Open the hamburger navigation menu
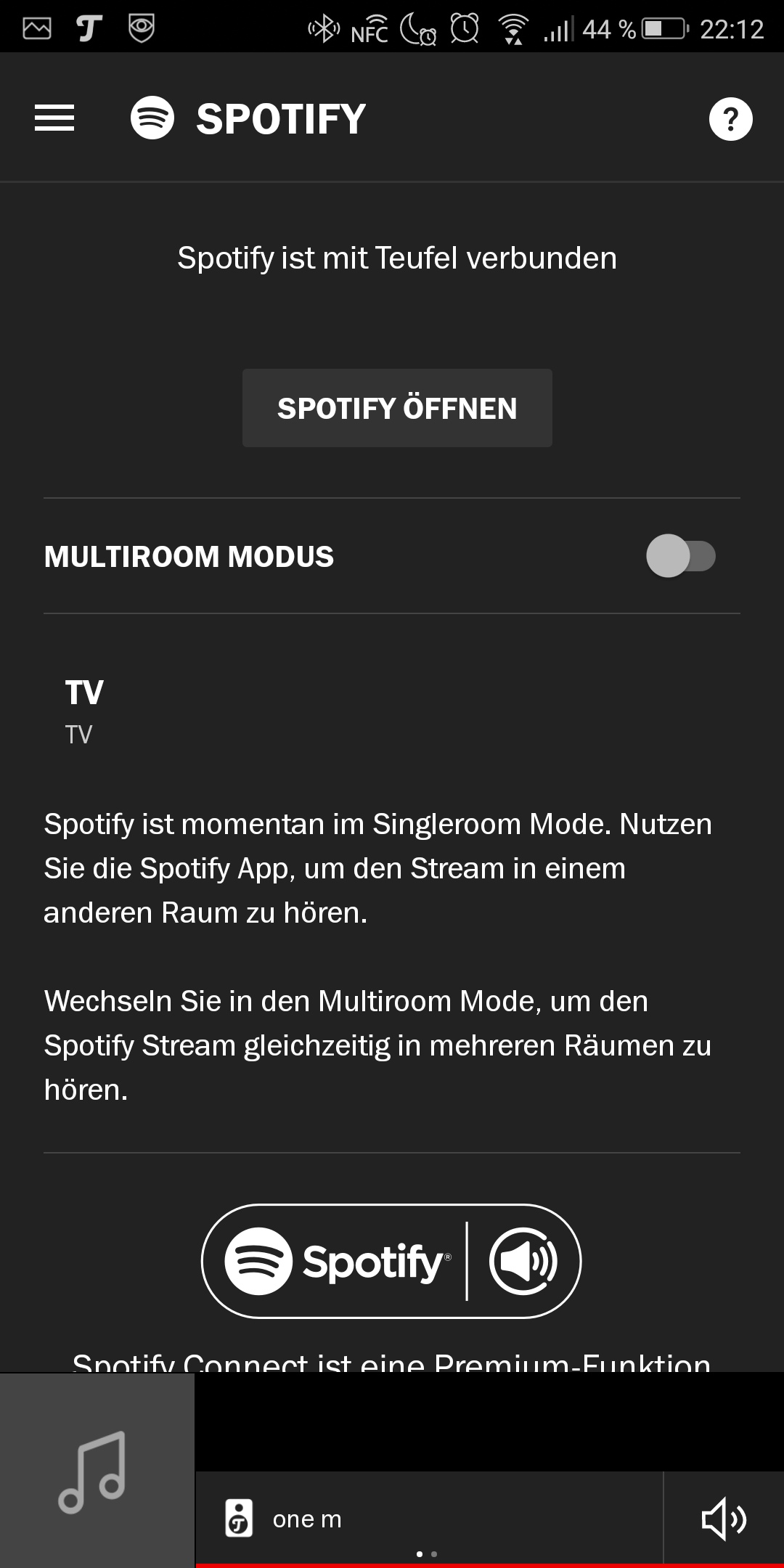 coord(54,118)
